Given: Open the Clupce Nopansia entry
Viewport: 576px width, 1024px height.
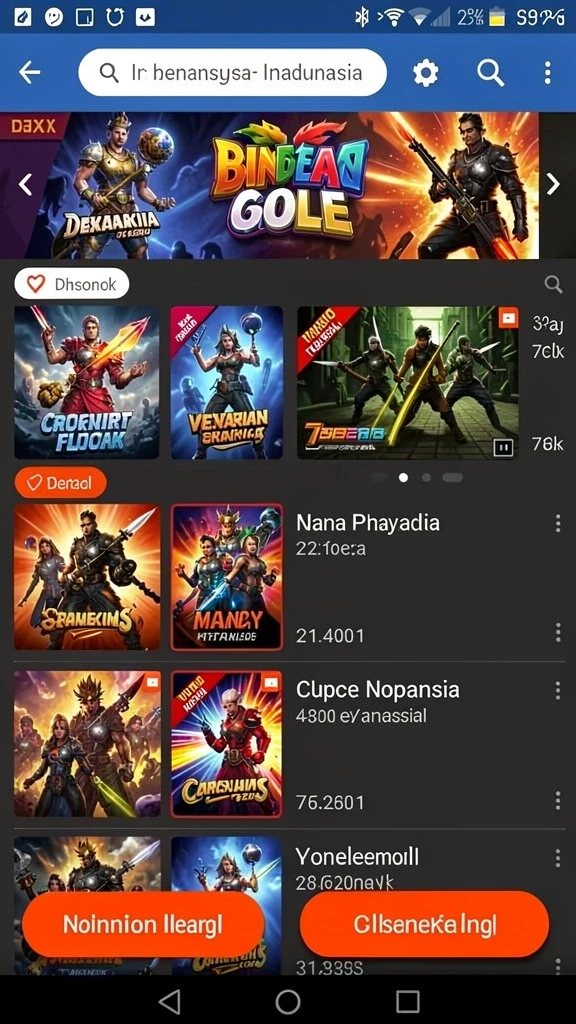Looking at the screenshot, I should click(x=377, y=690).
